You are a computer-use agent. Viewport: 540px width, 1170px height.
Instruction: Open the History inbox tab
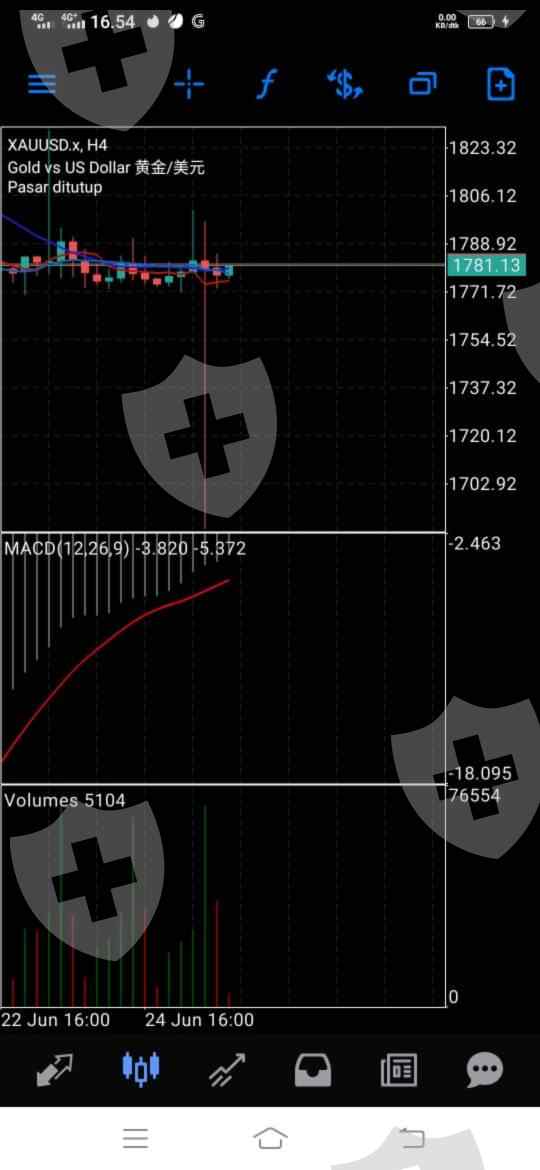(313, 1071)
